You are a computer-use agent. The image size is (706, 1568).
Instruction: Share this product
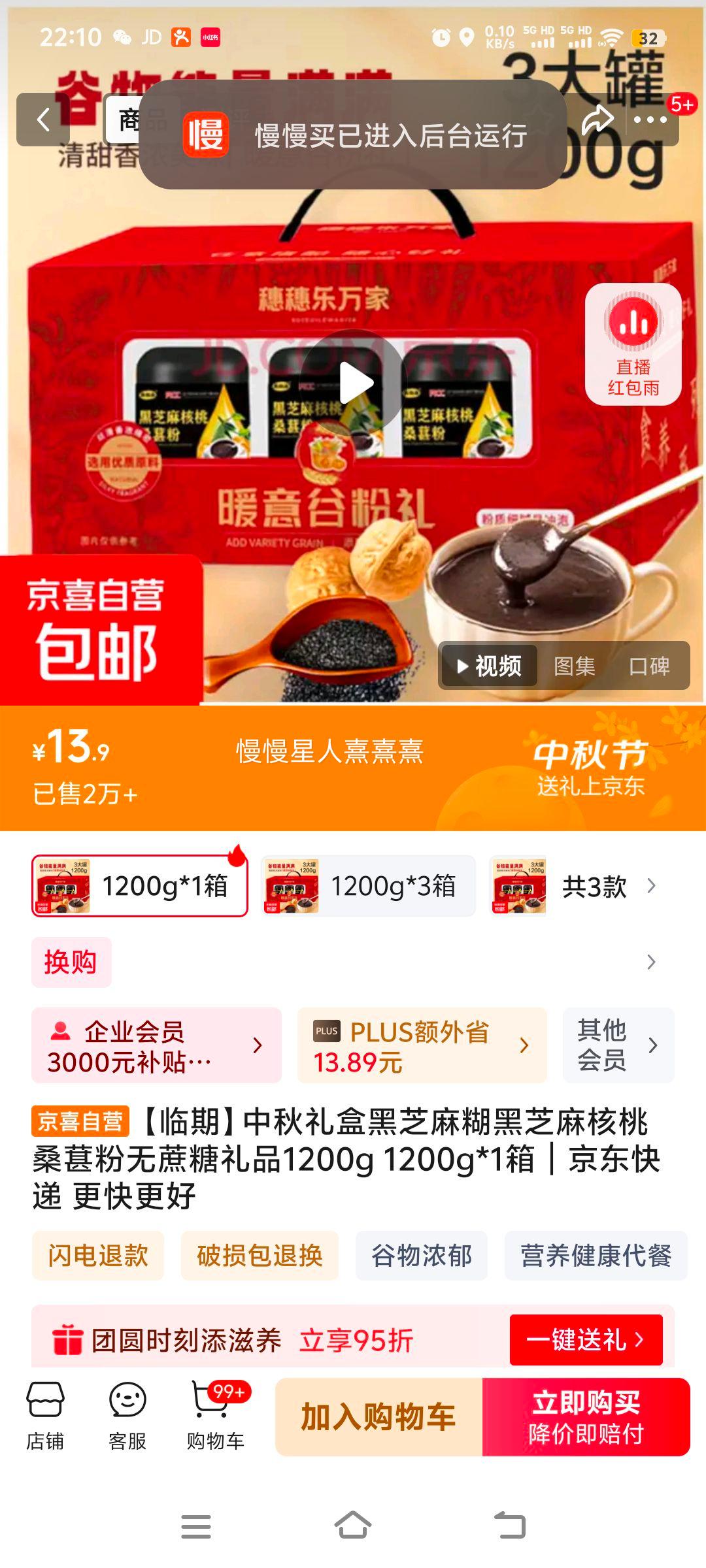tap(597, 120)
